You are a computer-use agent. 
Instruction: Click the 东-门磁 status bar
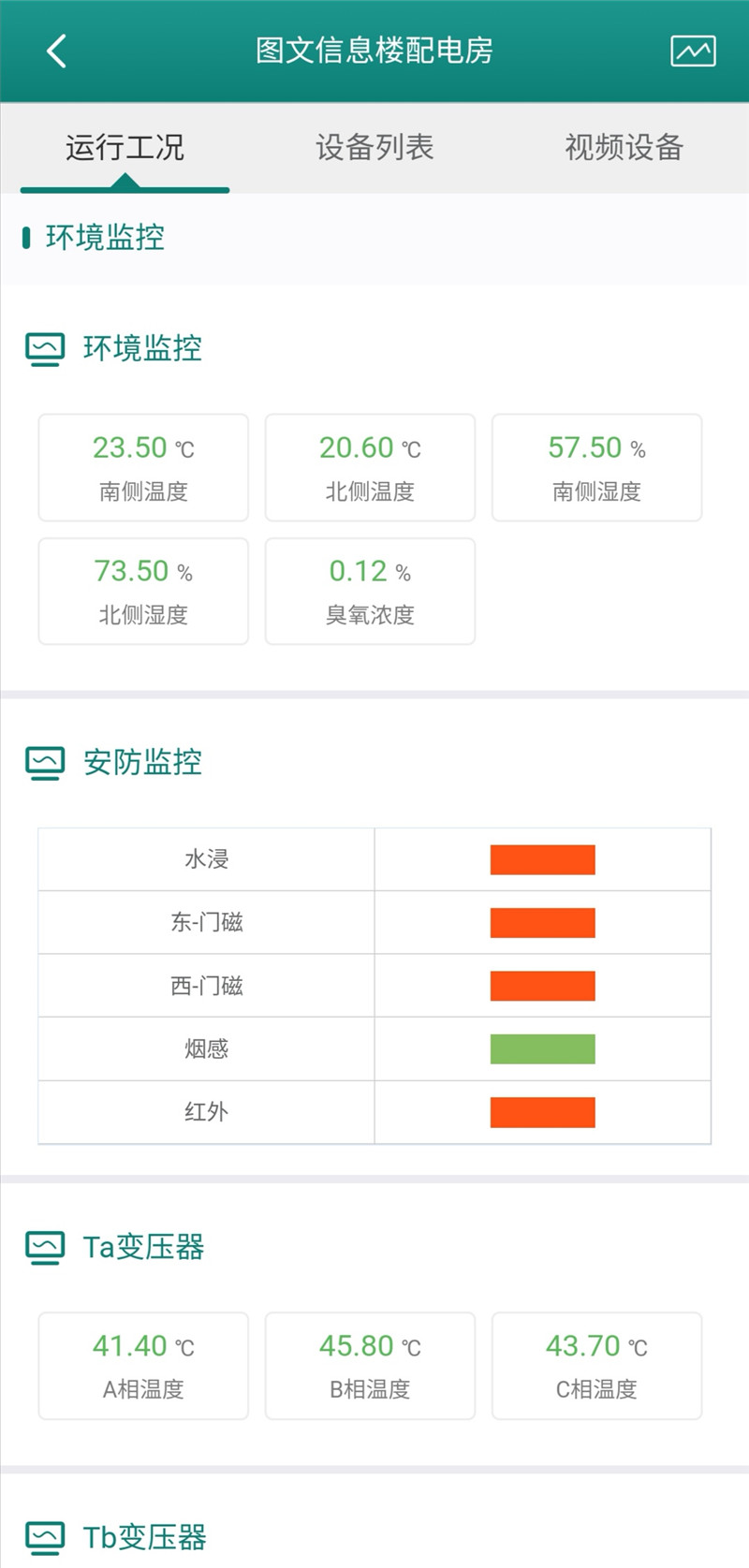coord(543,922)
